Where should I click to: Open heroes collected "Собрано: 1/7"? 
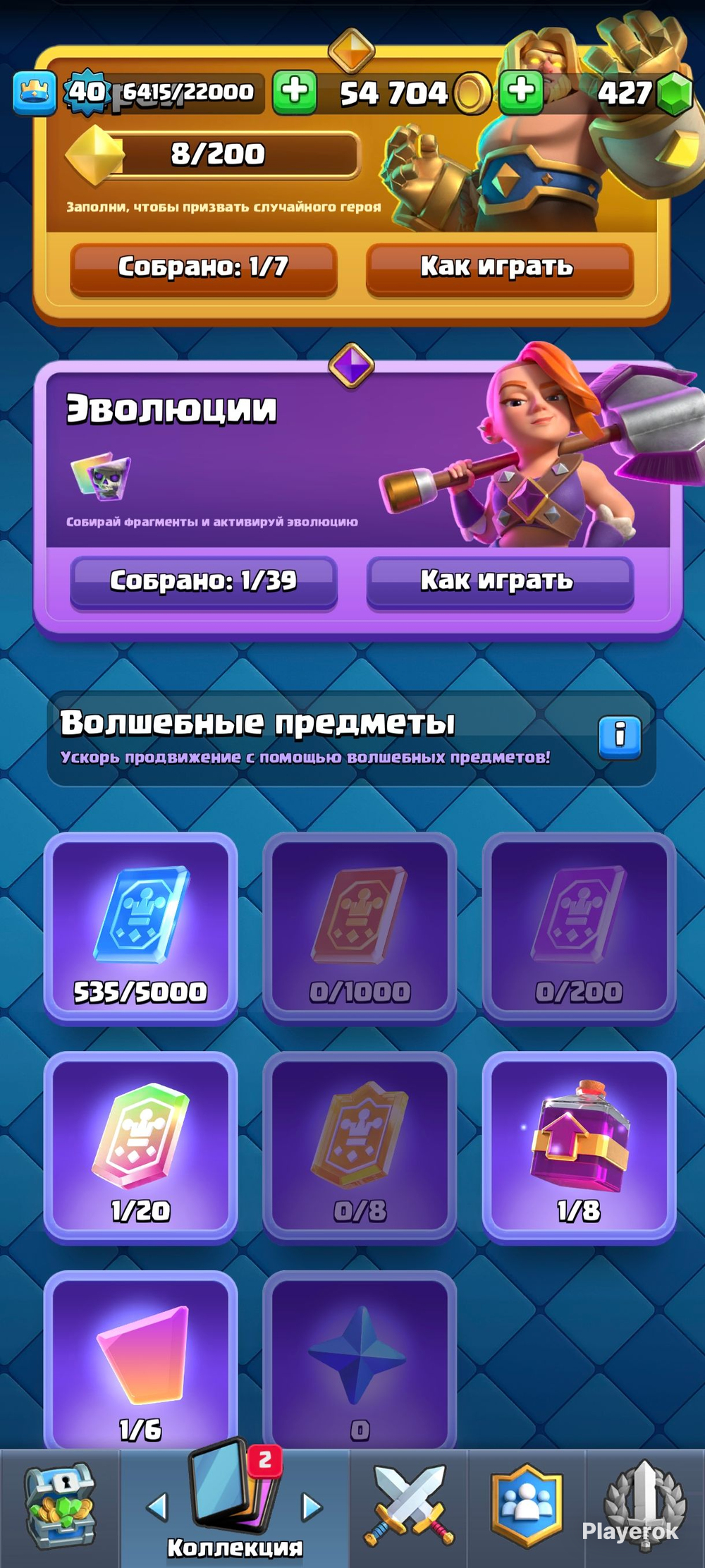[x=203, y=267]
